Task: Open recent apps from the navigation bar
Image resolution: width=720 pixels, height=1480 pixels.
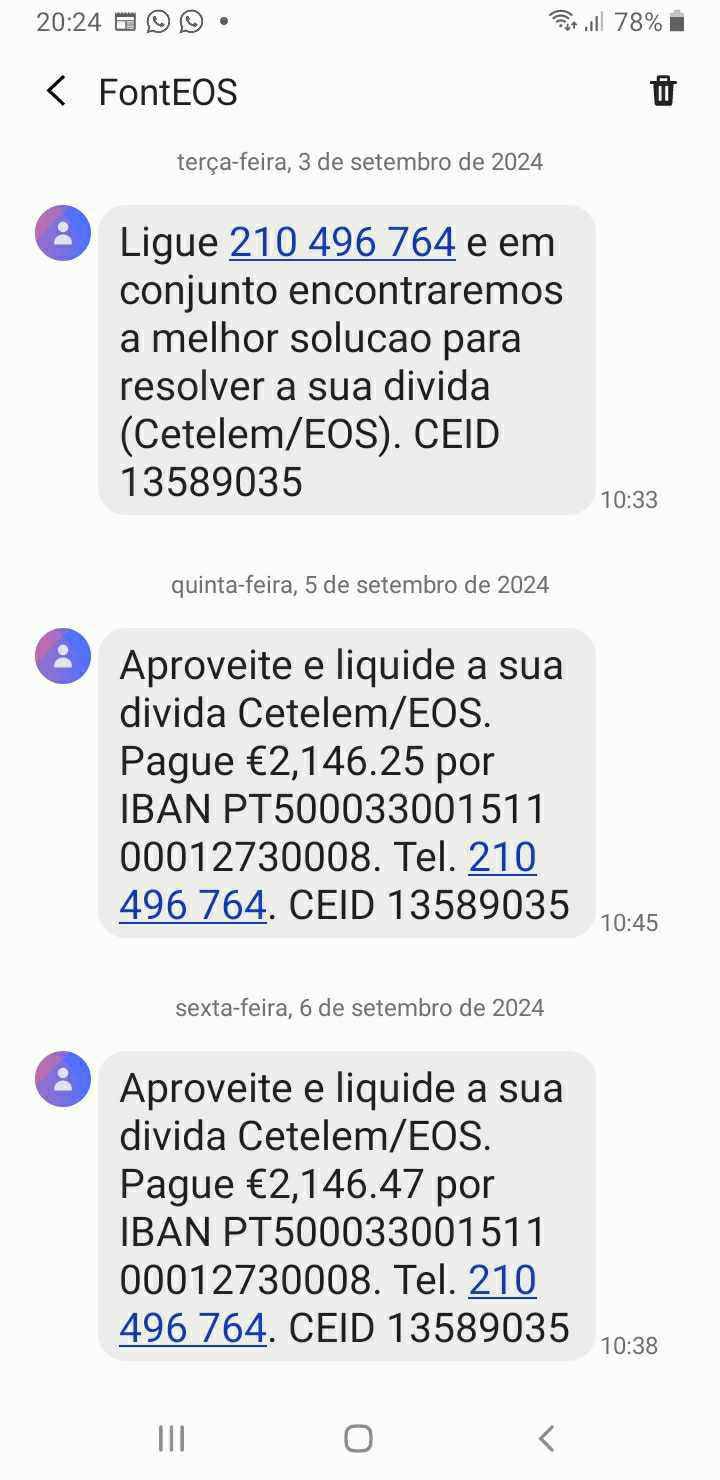Action: (171, 1438)
